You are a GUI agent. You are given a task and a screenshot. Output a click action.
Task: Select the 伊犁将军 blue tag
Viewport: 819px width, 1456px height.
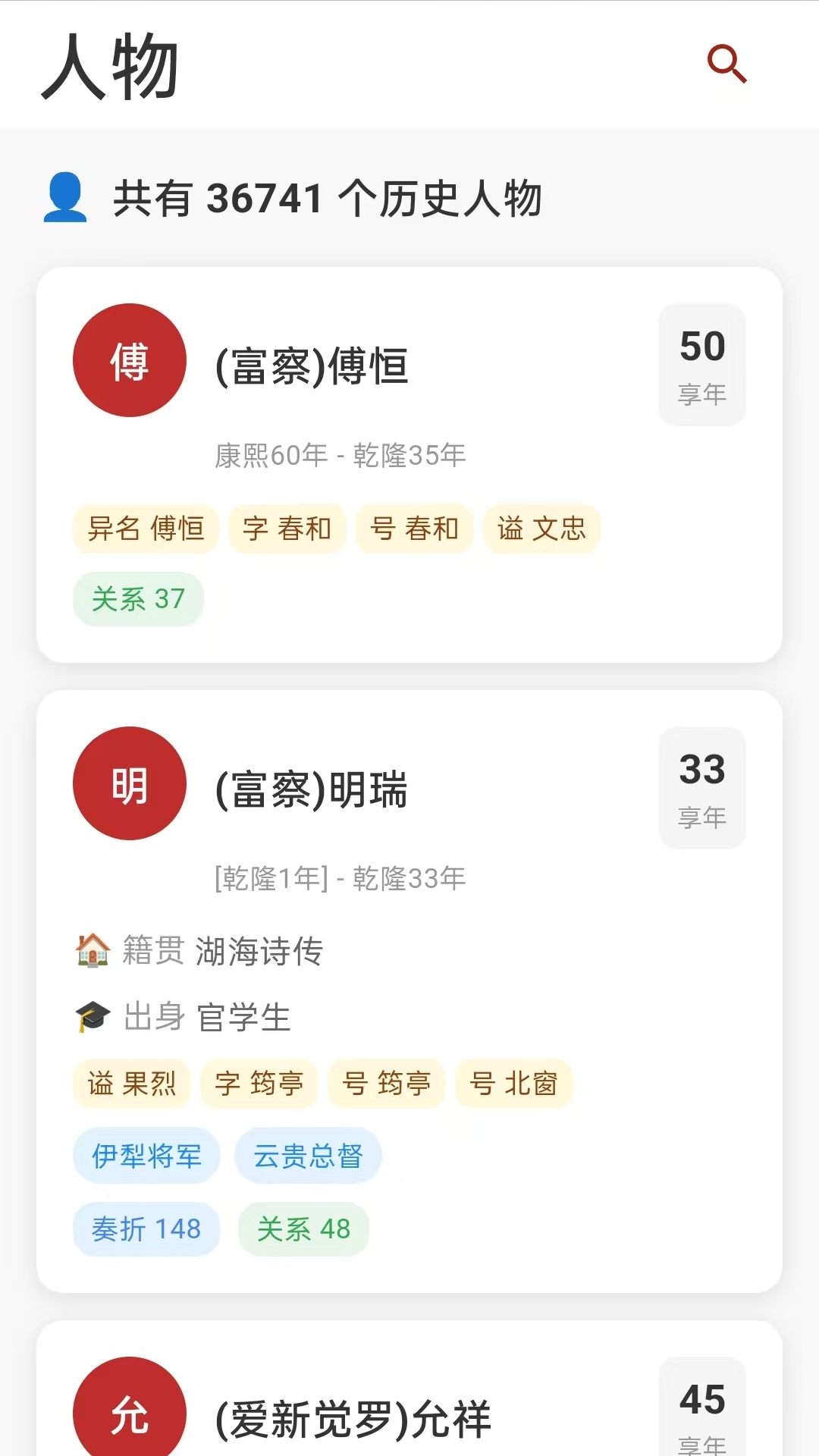[146, 1156]
